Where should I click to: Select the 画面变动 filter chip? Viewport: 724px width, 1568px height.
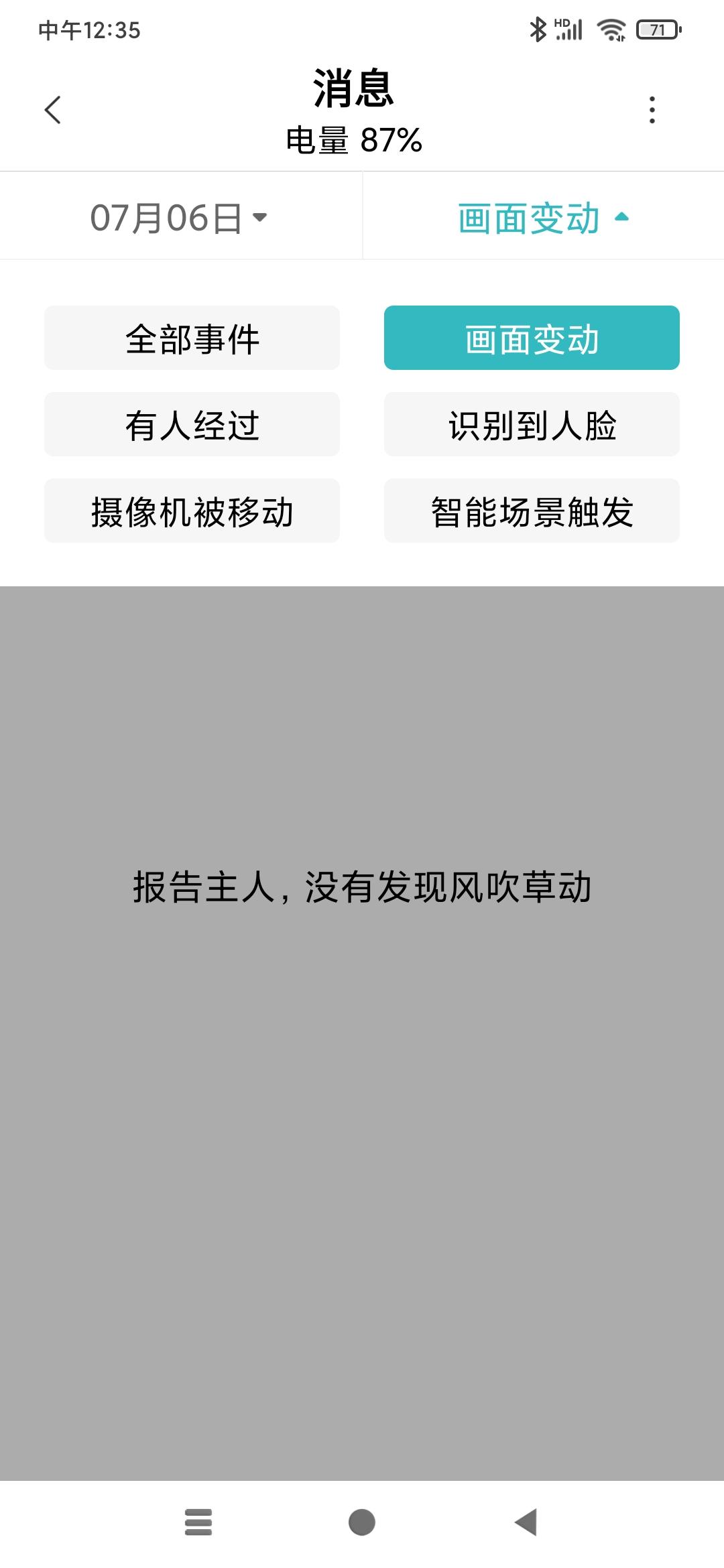pyautogui.click(x=532, y=338)
